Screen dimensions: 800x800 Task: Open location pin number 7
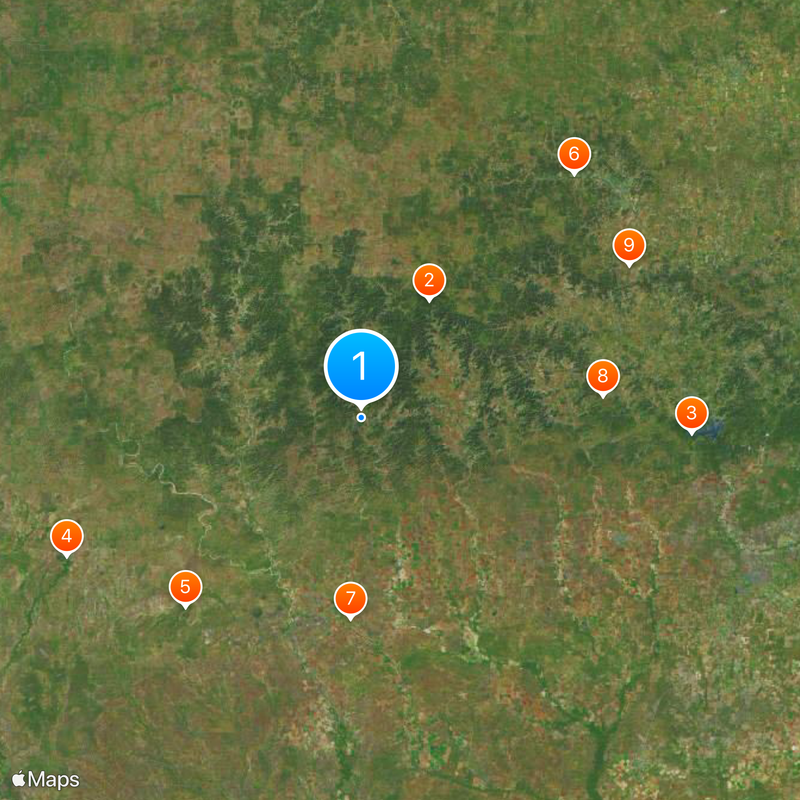click(x=350, y=599)
